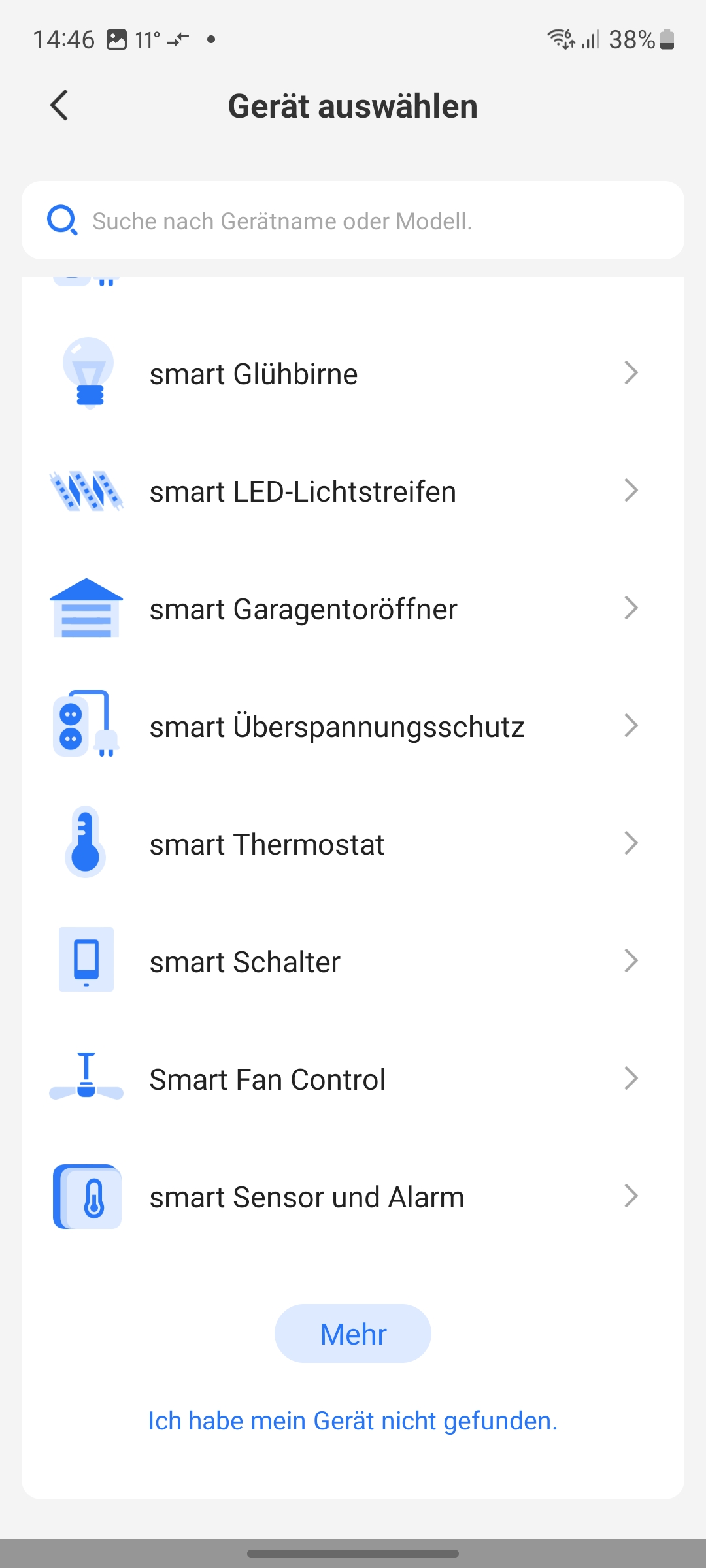Screen dimensions: 706x1568
Task: Select smart Glühbirne
Action: 353,374
